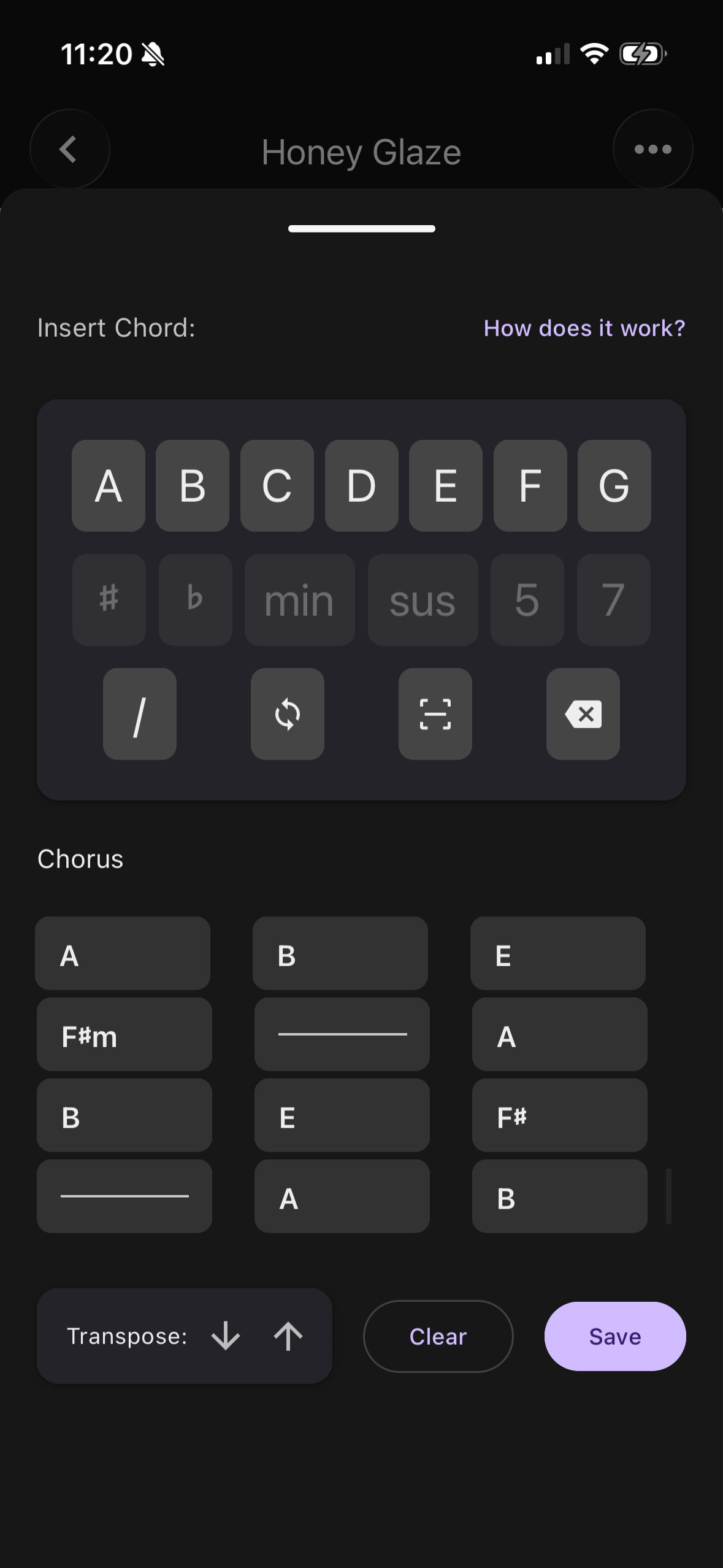Select the F#m chord in Chorus

(124, 1034)
